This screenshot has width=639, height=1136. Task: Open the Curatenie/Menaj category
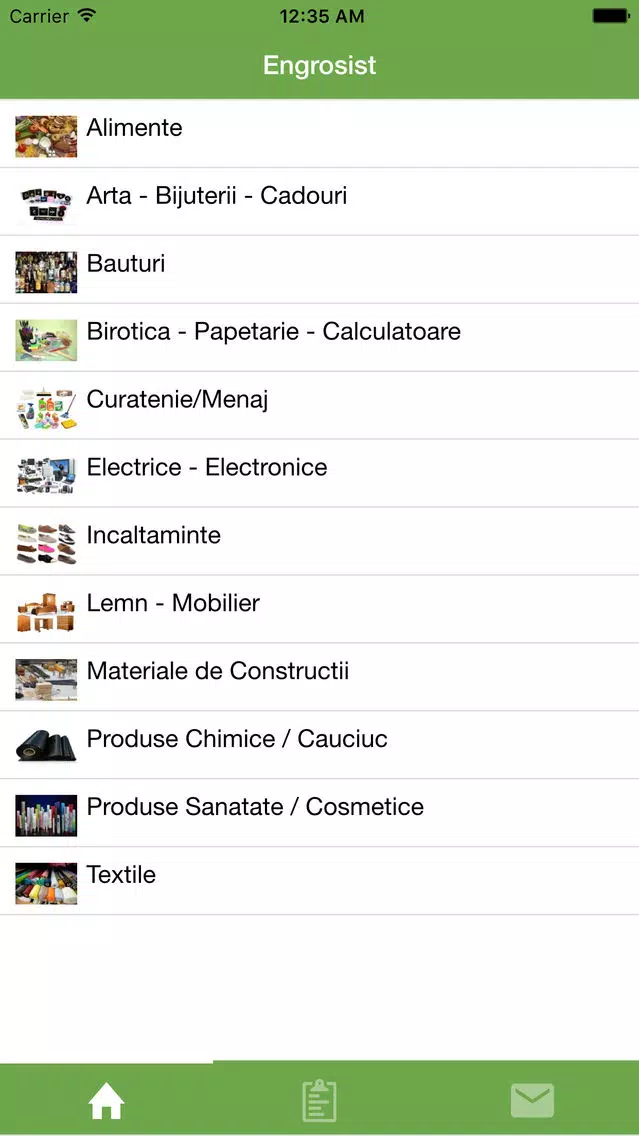(320, 405)
